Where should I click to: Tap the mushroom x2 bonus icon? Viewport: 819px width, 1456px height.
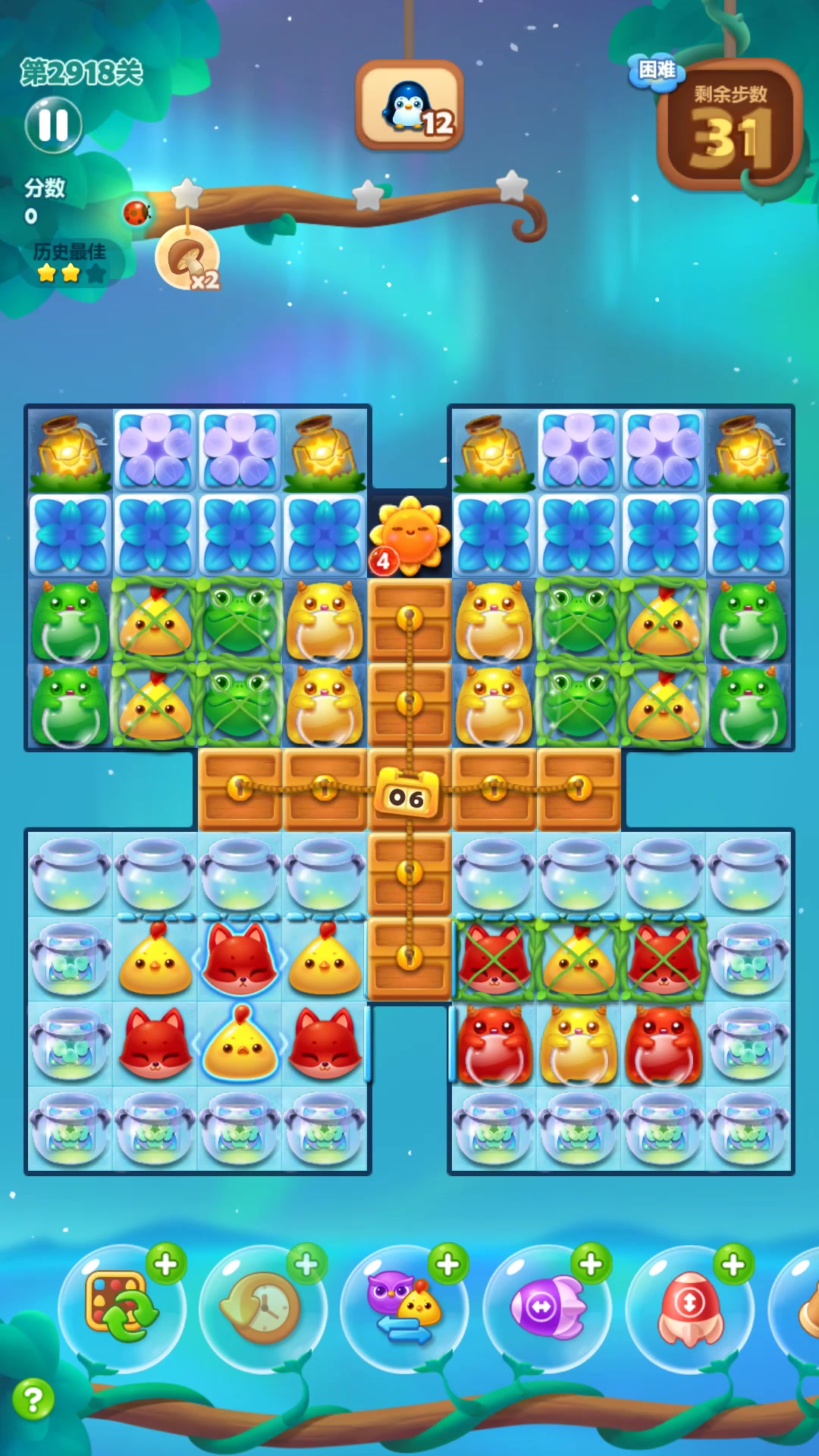188,259
